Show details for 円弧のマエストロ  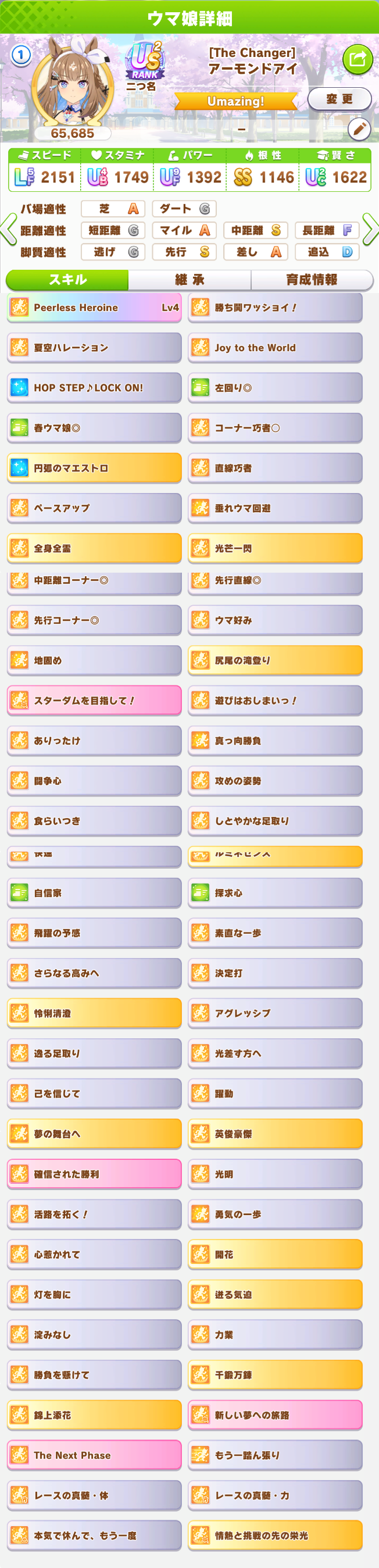(x=94, y=469)
